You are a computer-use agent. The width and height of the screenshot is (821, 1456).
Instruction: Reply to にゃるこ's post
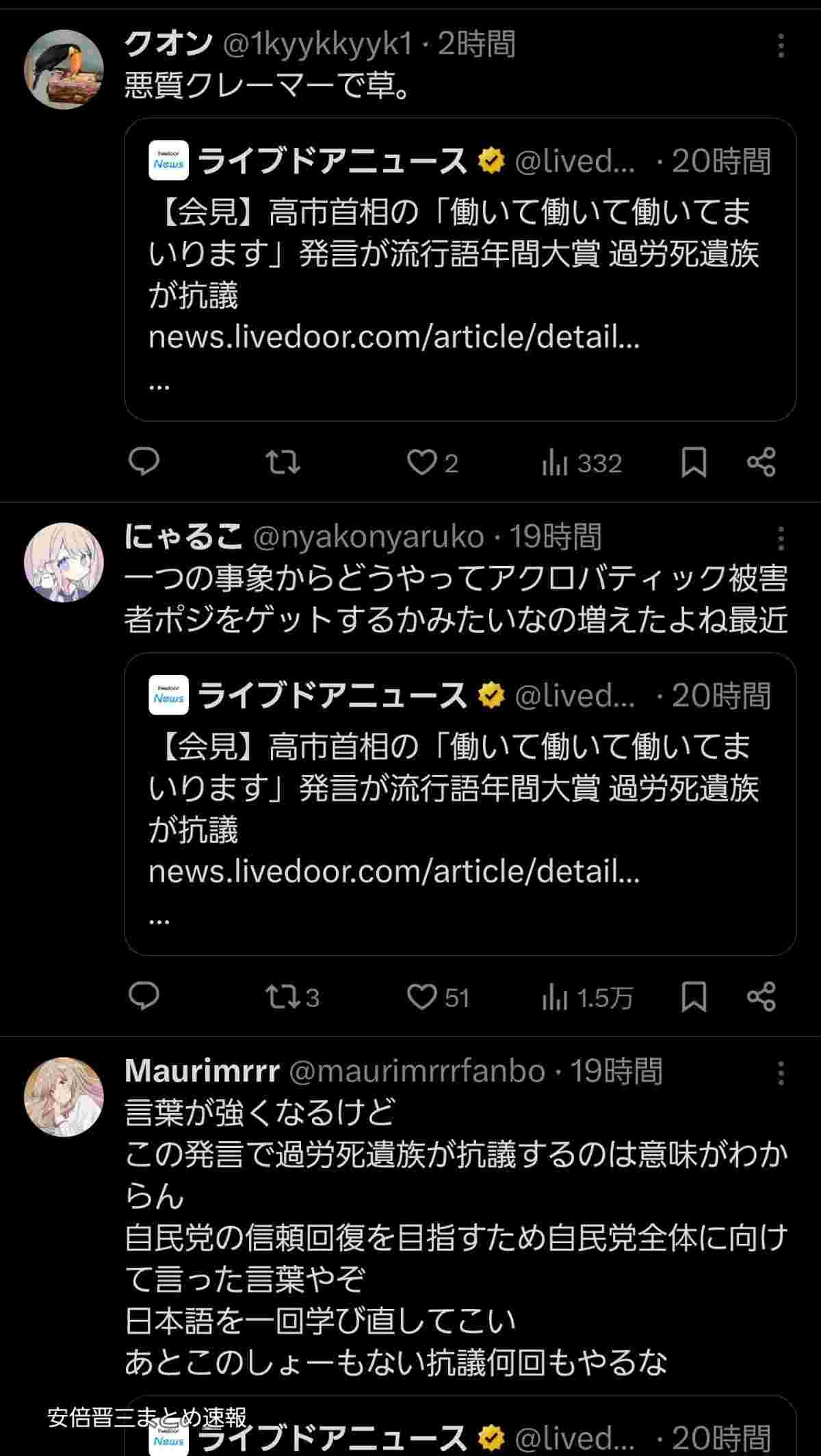click(x=144, y=997)
